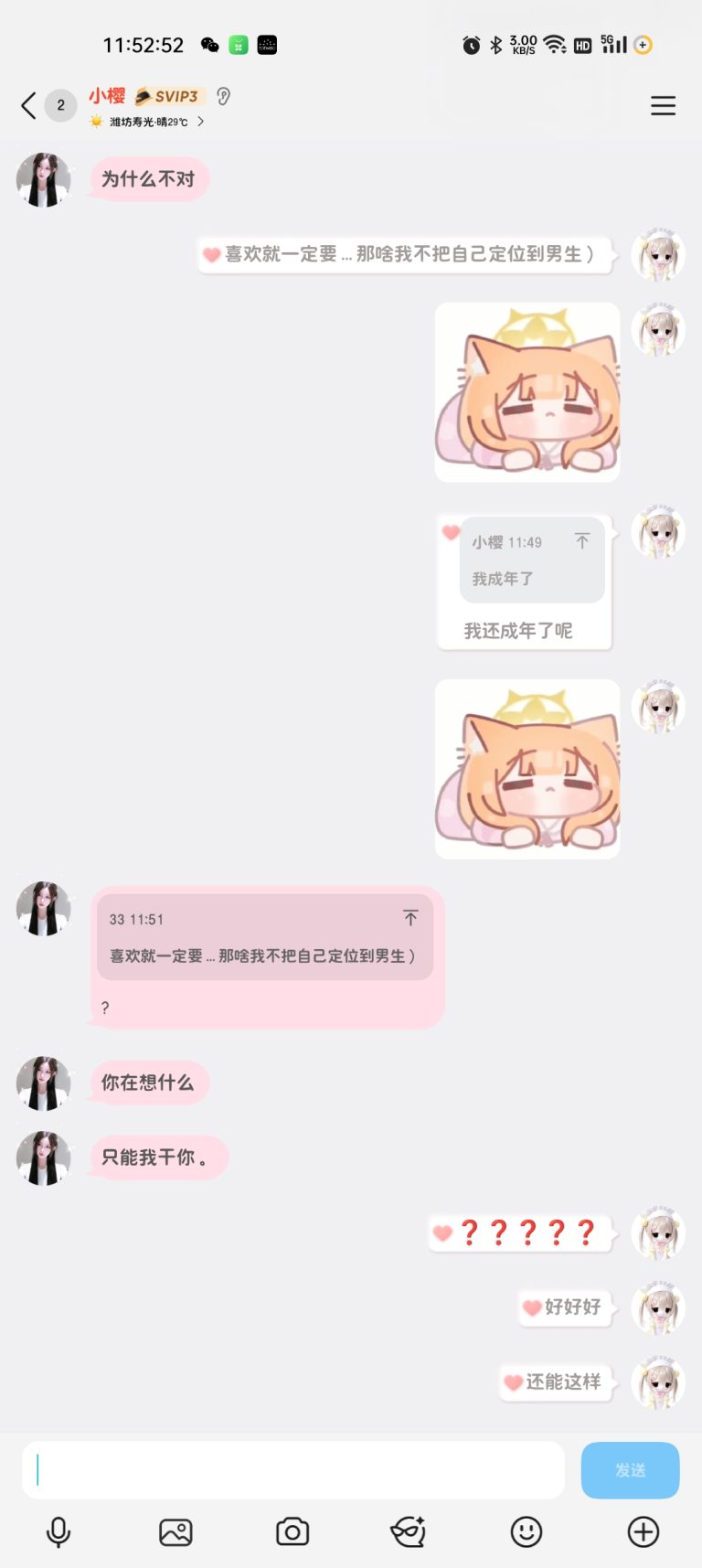Jump to the quoted 我成年了 message arrow
702x1568 pixels.
click(581, 541)
